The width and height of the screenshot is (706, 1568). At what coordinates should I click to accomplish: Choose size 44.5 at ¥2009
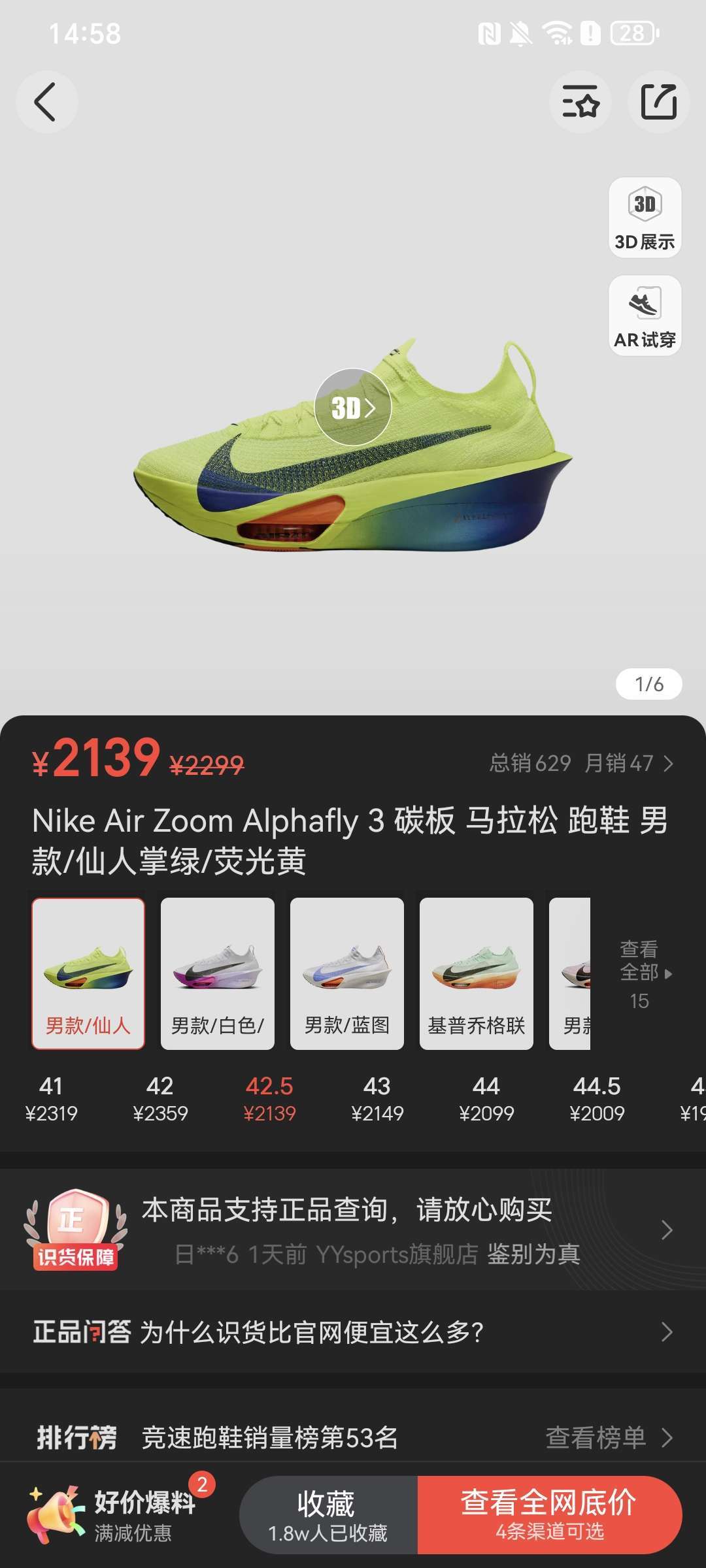click(597, 1099)
